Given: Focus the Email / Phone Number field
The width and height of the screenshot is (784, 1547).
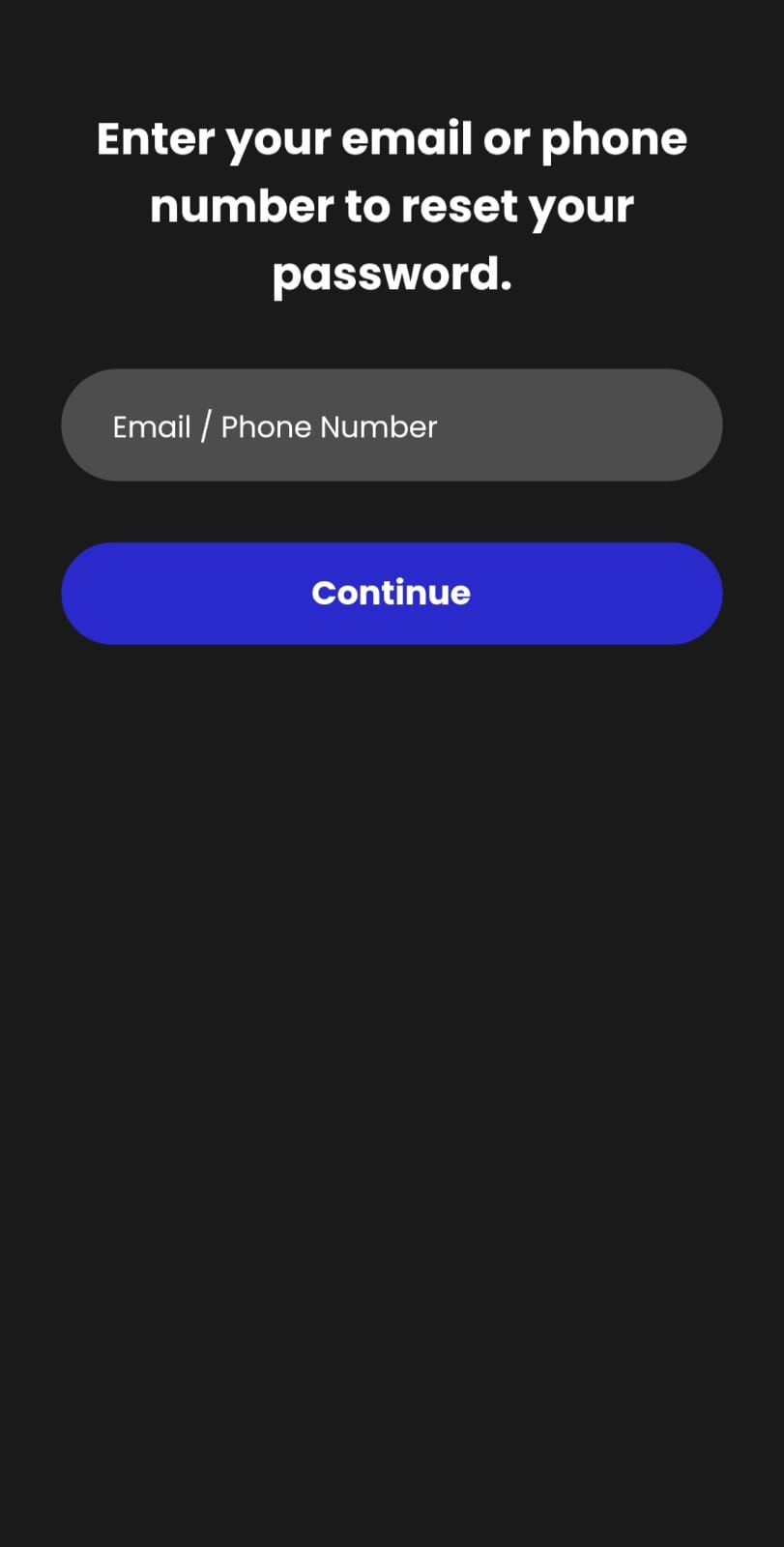Looking at the screenshot, I should click(392, 425).
